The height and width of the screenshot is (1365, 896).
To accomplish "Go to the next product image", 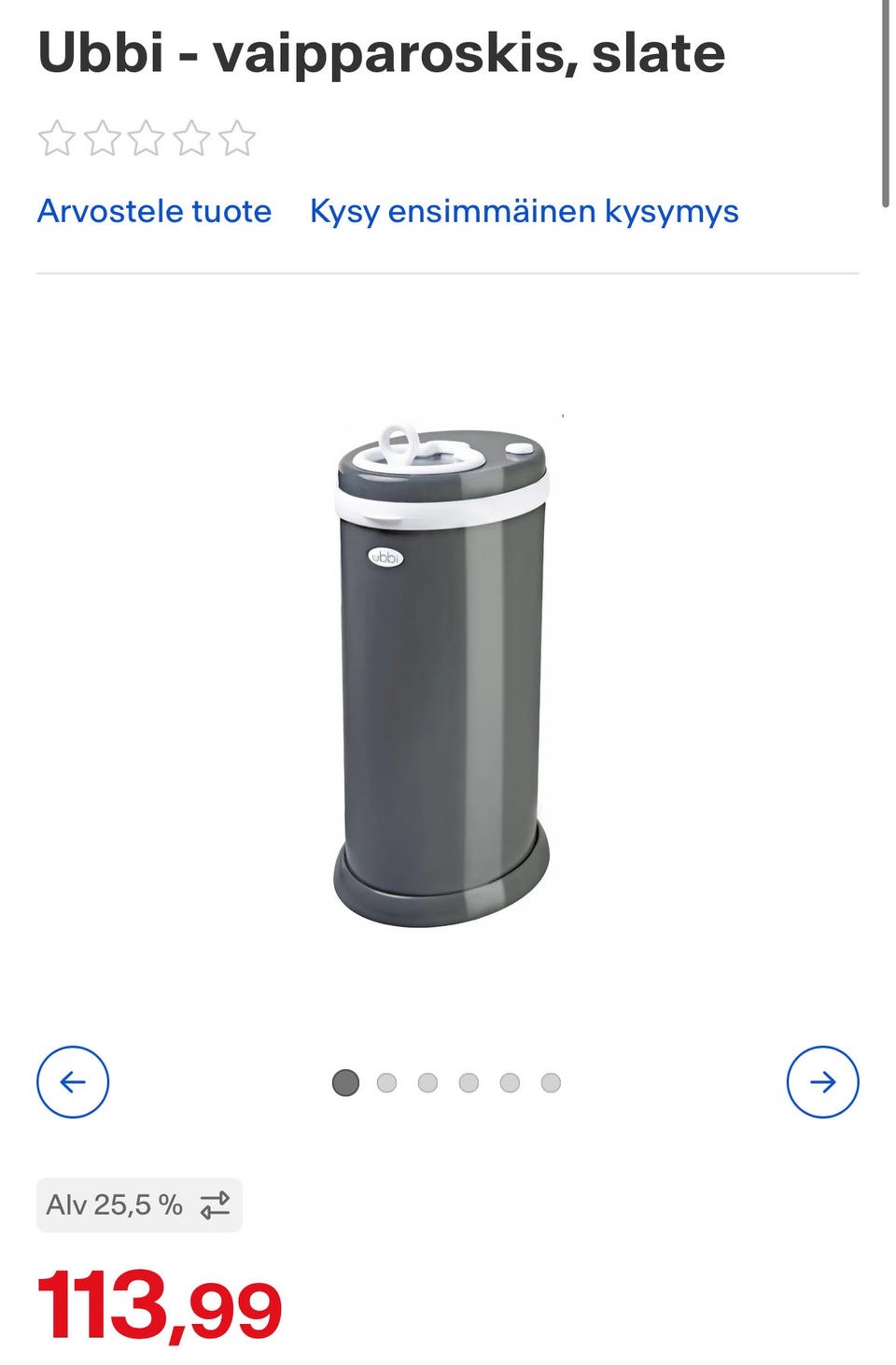I will (822, 1081).
